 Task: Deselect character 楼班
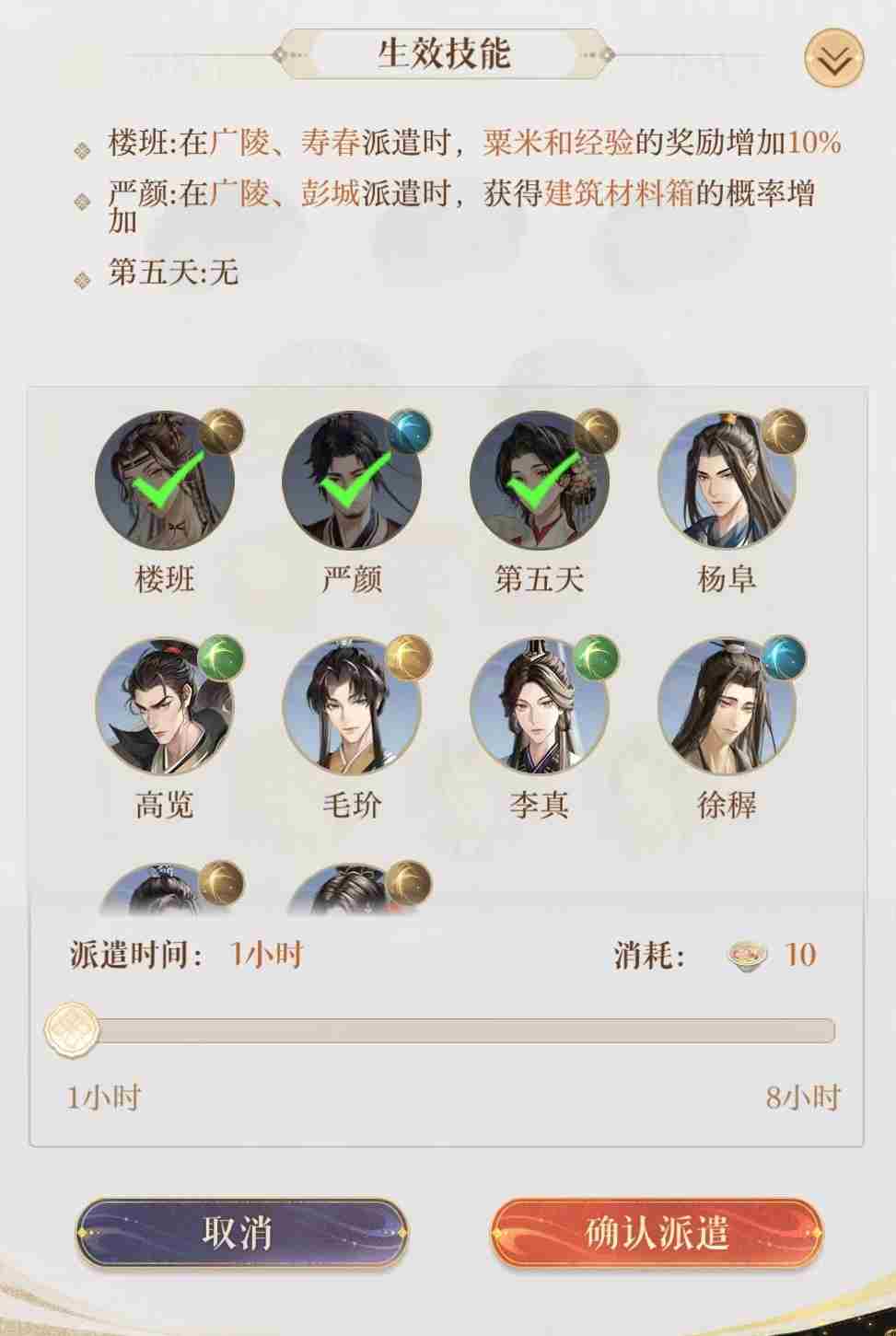165,482
